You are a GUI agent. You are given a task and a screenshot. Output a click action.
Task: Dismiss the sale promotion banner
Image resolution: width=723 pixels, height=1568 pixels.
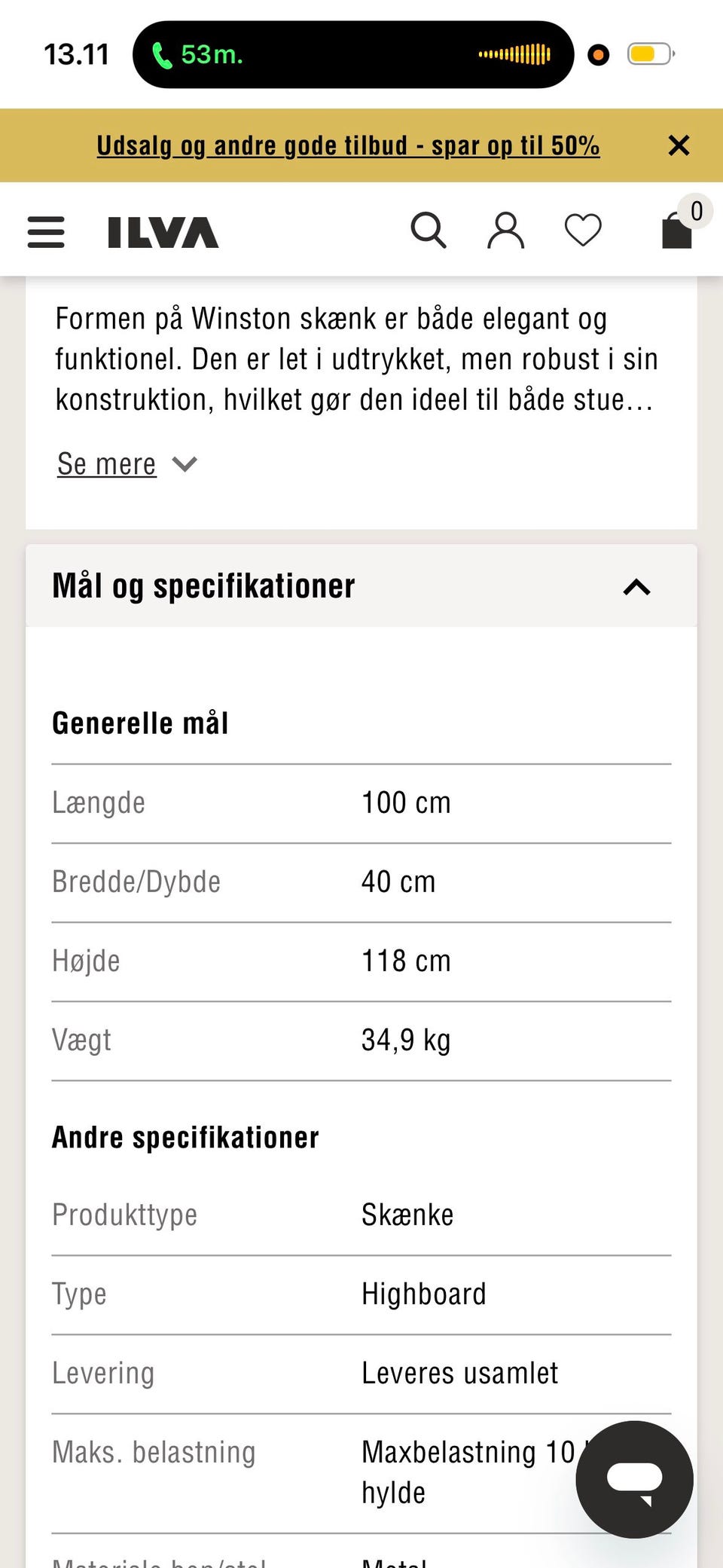click(679, 145)
